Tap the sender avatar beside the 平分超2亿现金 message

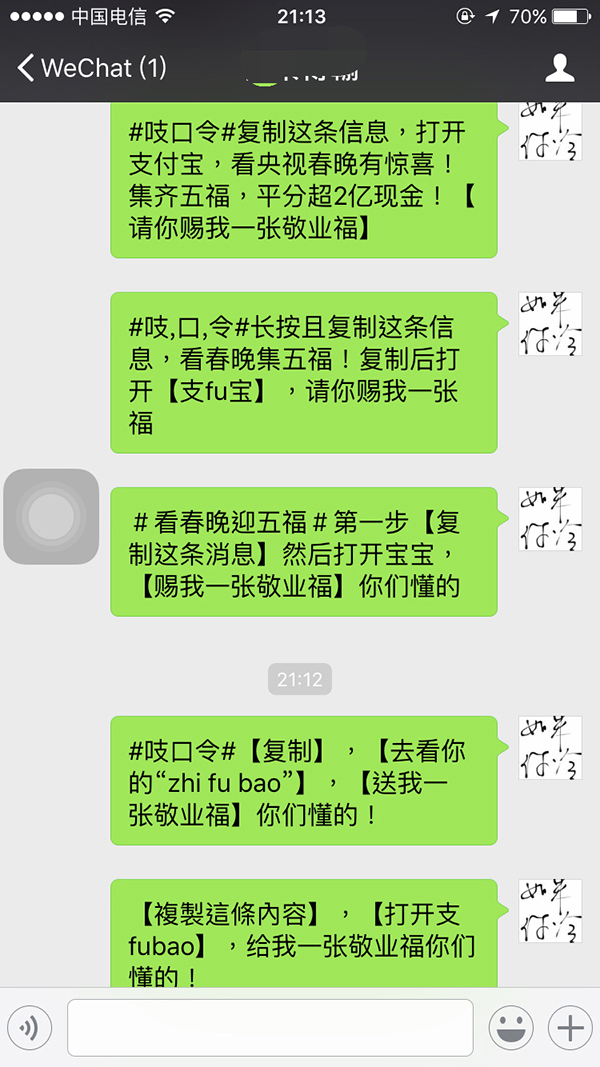[550, 131]
